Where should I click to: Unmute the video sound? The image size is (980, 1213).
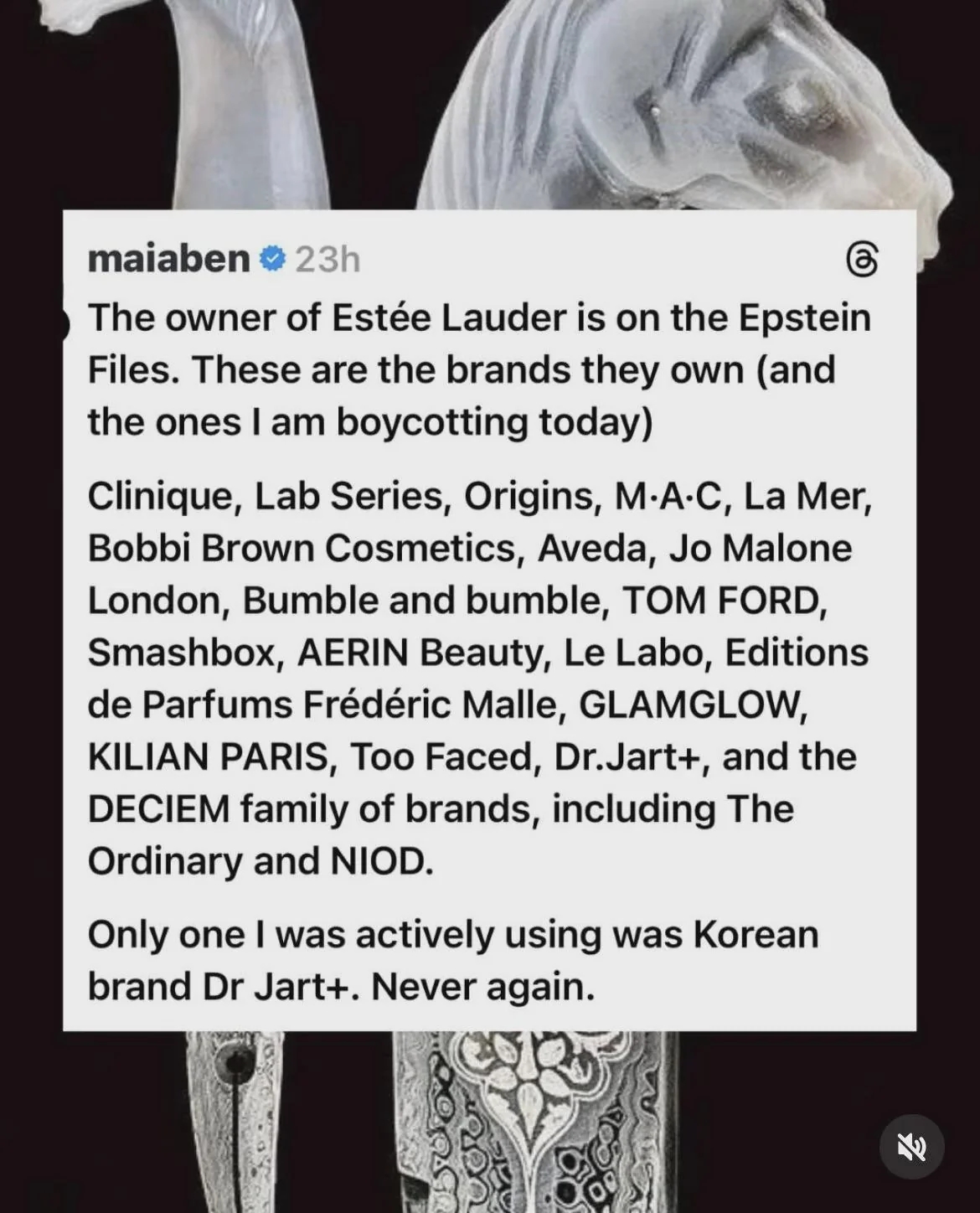[x=911, y=1146]
